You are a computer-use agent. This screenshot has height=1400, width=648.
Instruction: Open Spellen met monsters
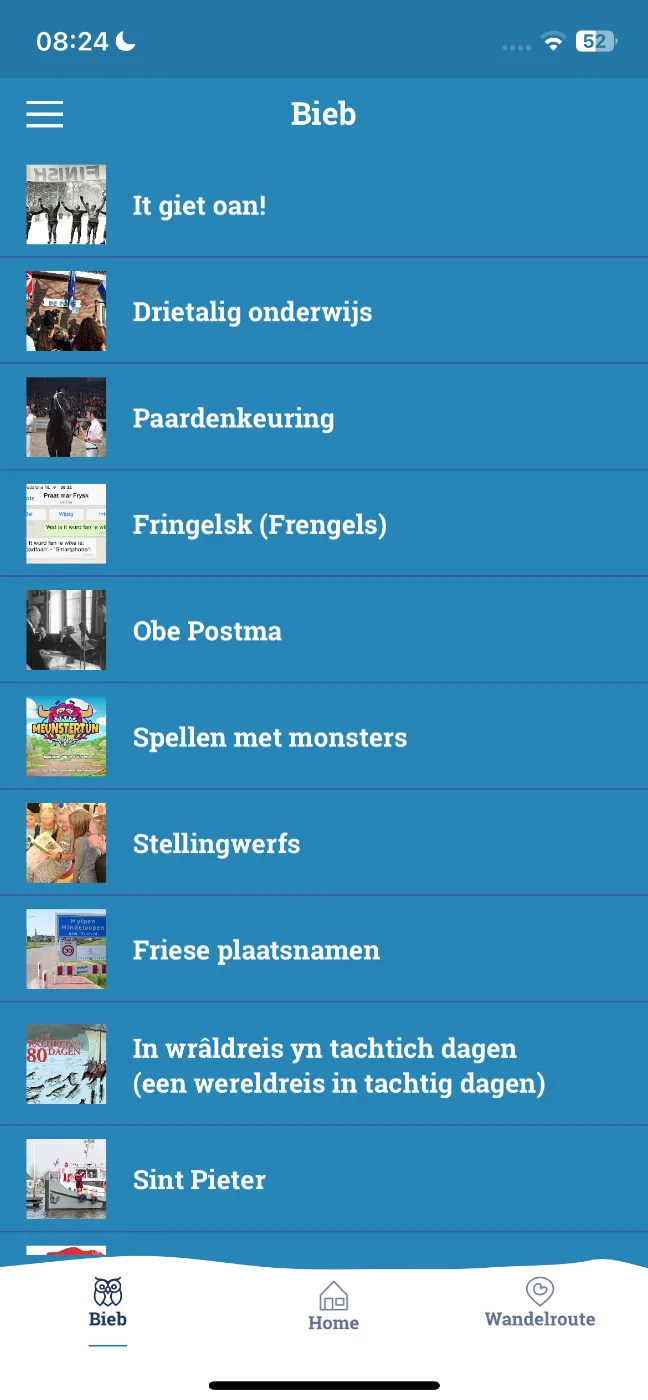[x=324, y=737]
